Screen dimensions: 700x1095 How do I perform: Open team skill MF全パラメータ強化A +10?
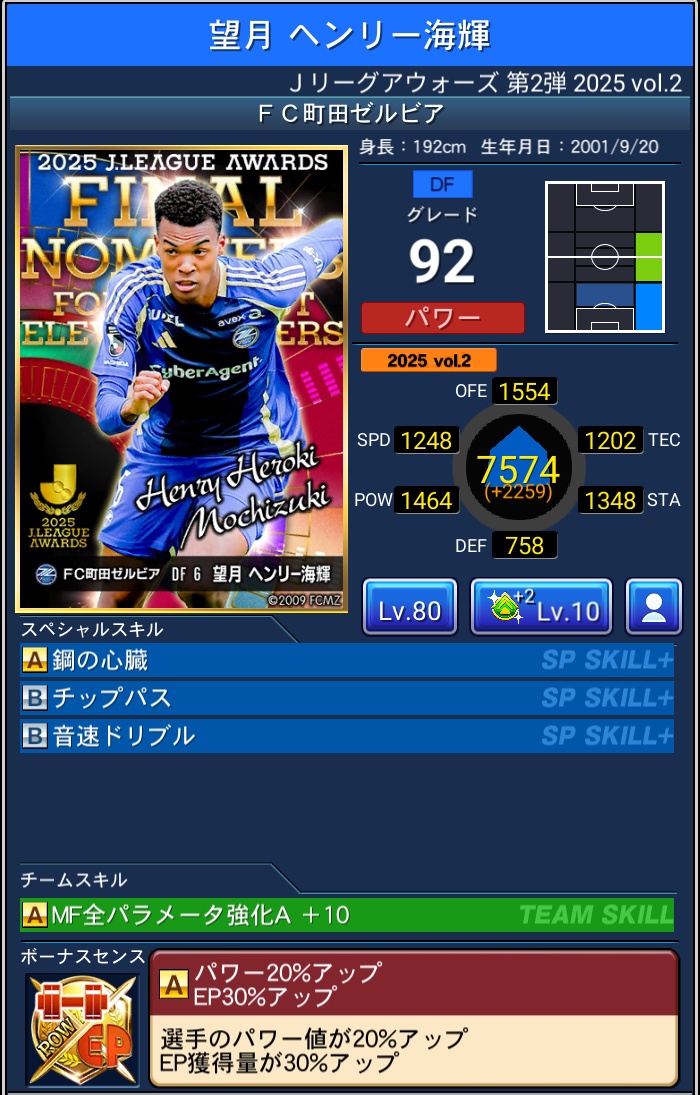[x=346, y=914]
